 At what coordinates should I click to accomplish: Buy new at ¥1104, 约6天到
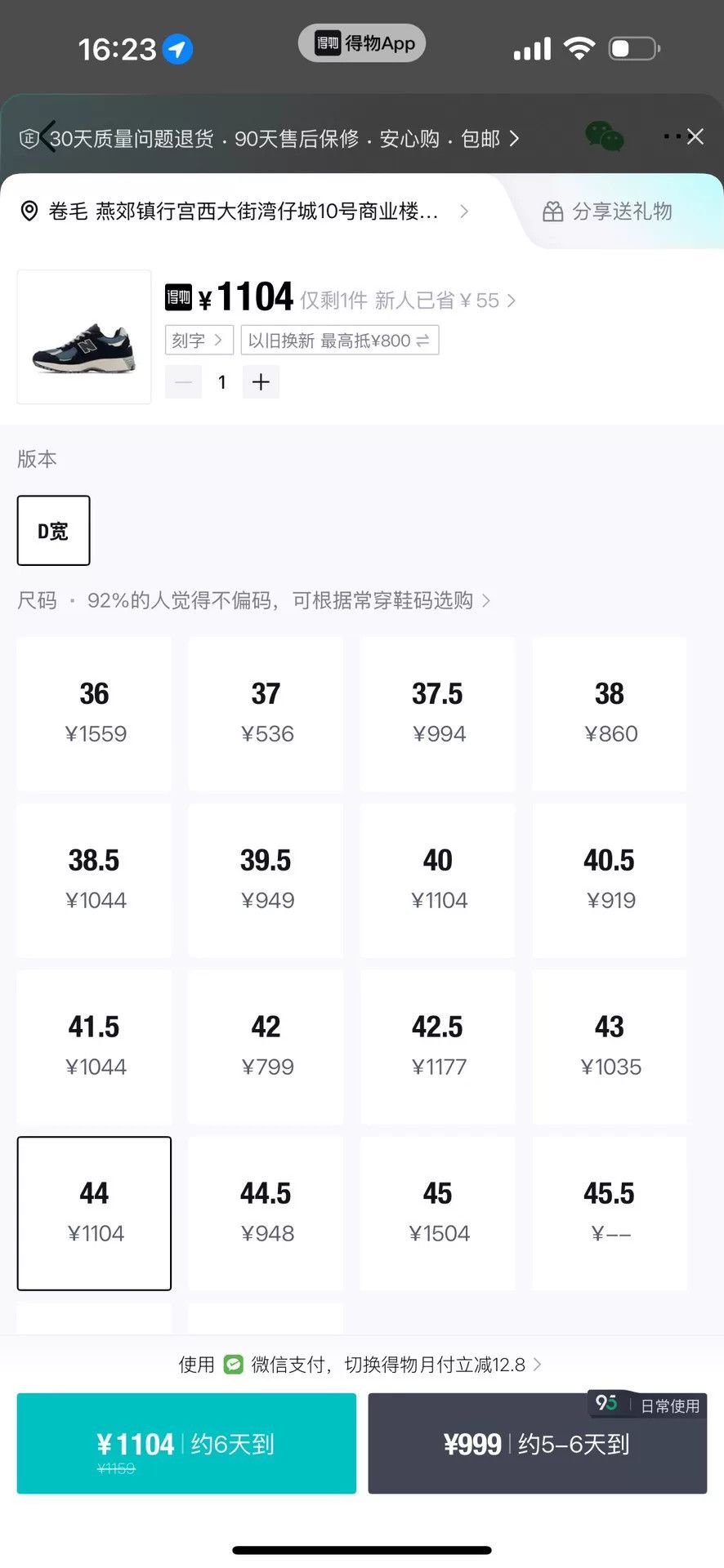pyautogui.click(x=186, y=1444)
